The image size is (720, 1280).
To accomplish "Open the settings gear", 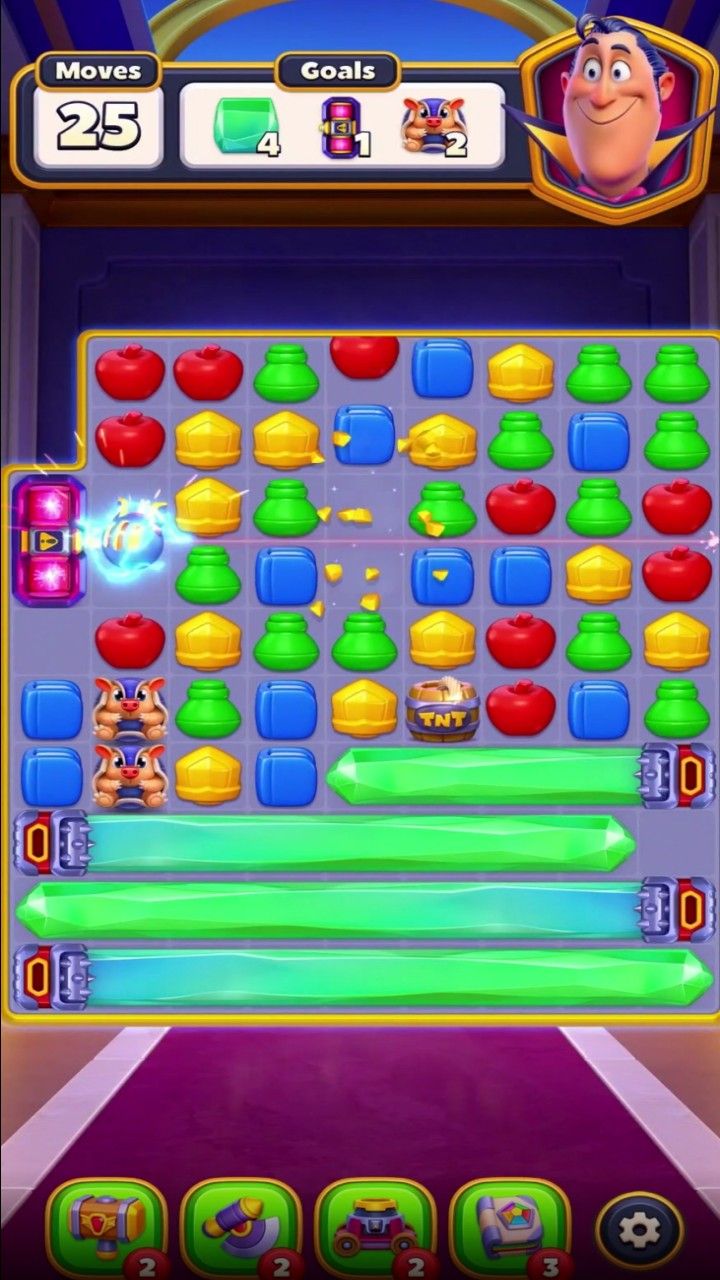I will [x=640, y=1230].
